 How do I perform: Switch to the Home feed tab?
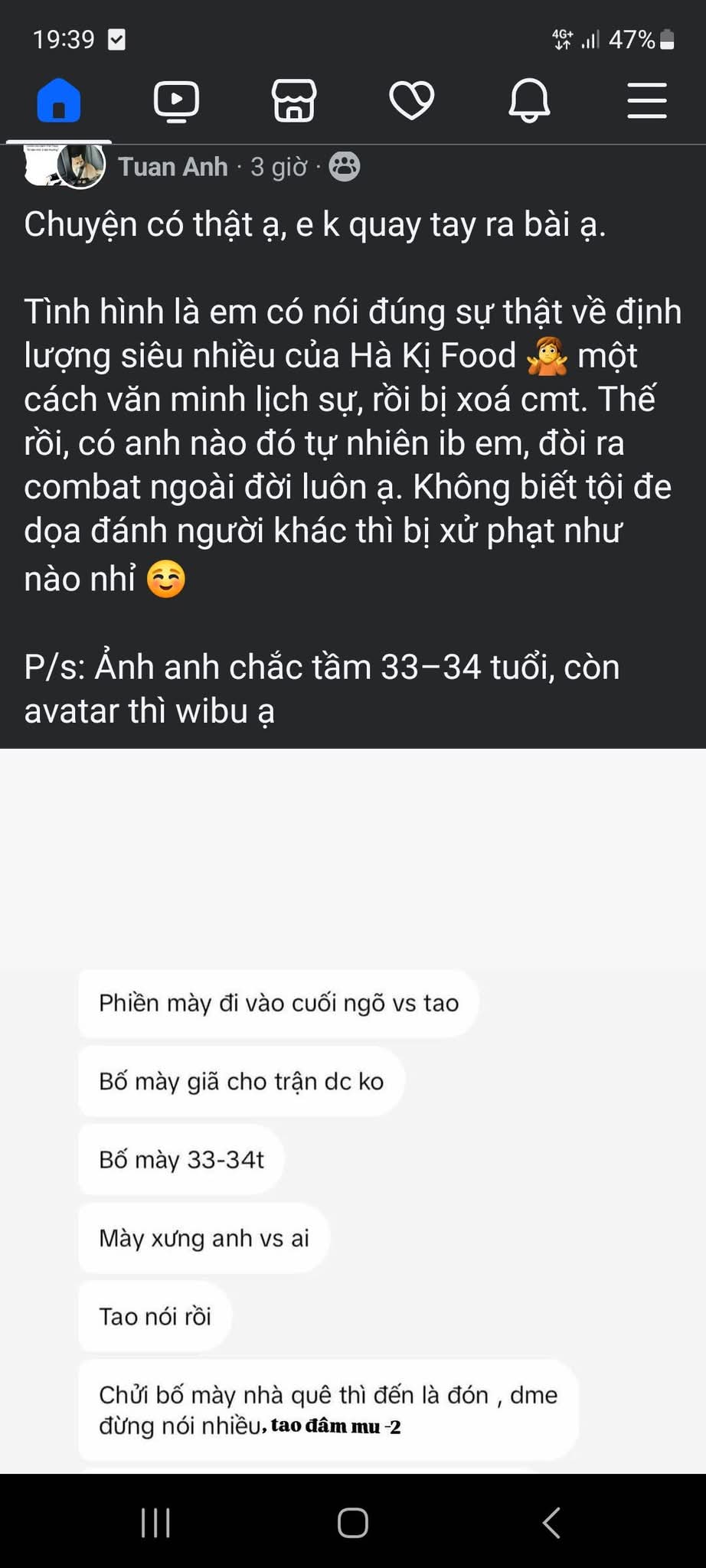pos(59,101)
